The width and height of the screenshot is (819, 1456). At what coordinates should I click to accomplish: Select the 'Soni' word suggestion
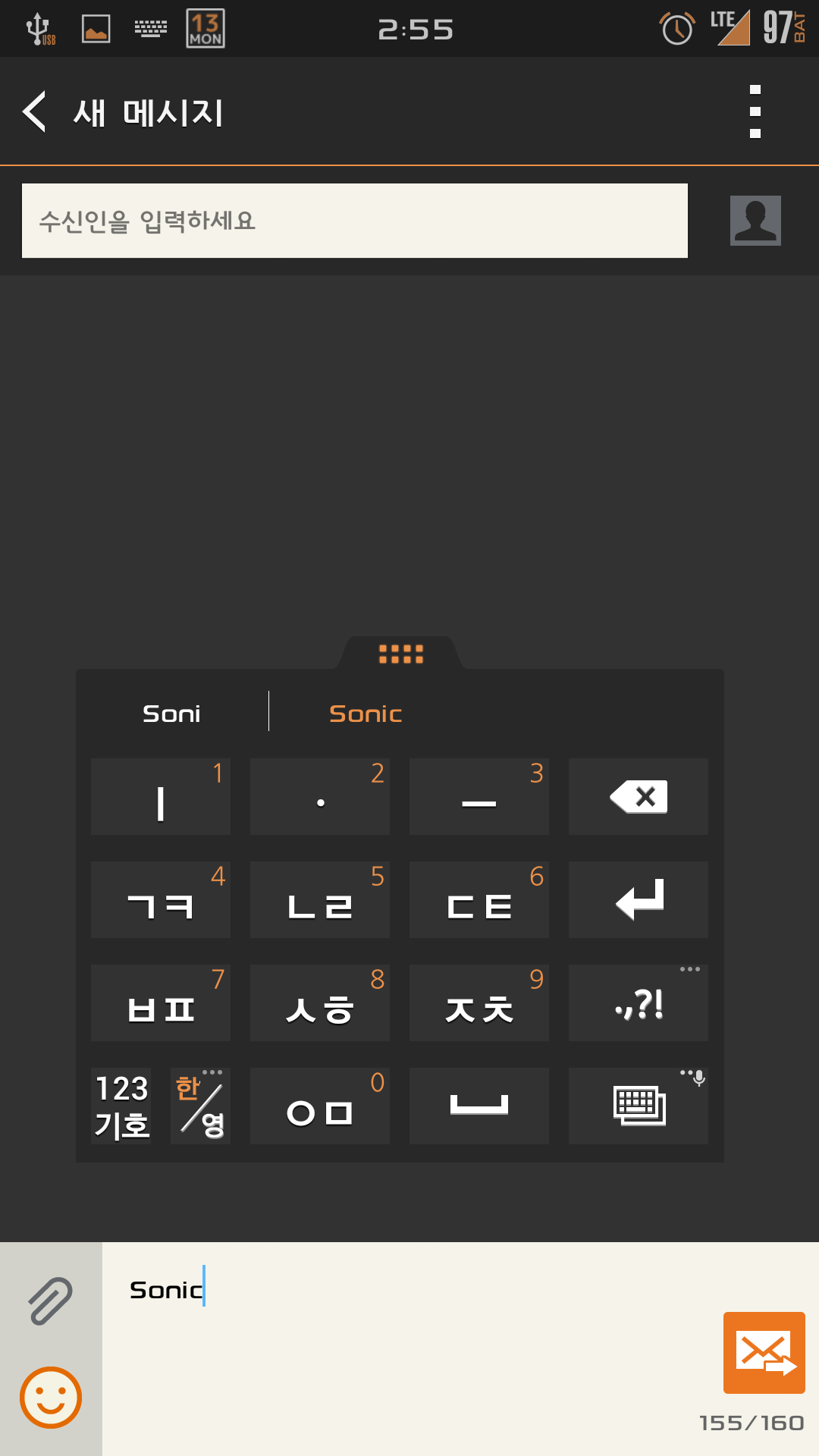click(172, 714)
